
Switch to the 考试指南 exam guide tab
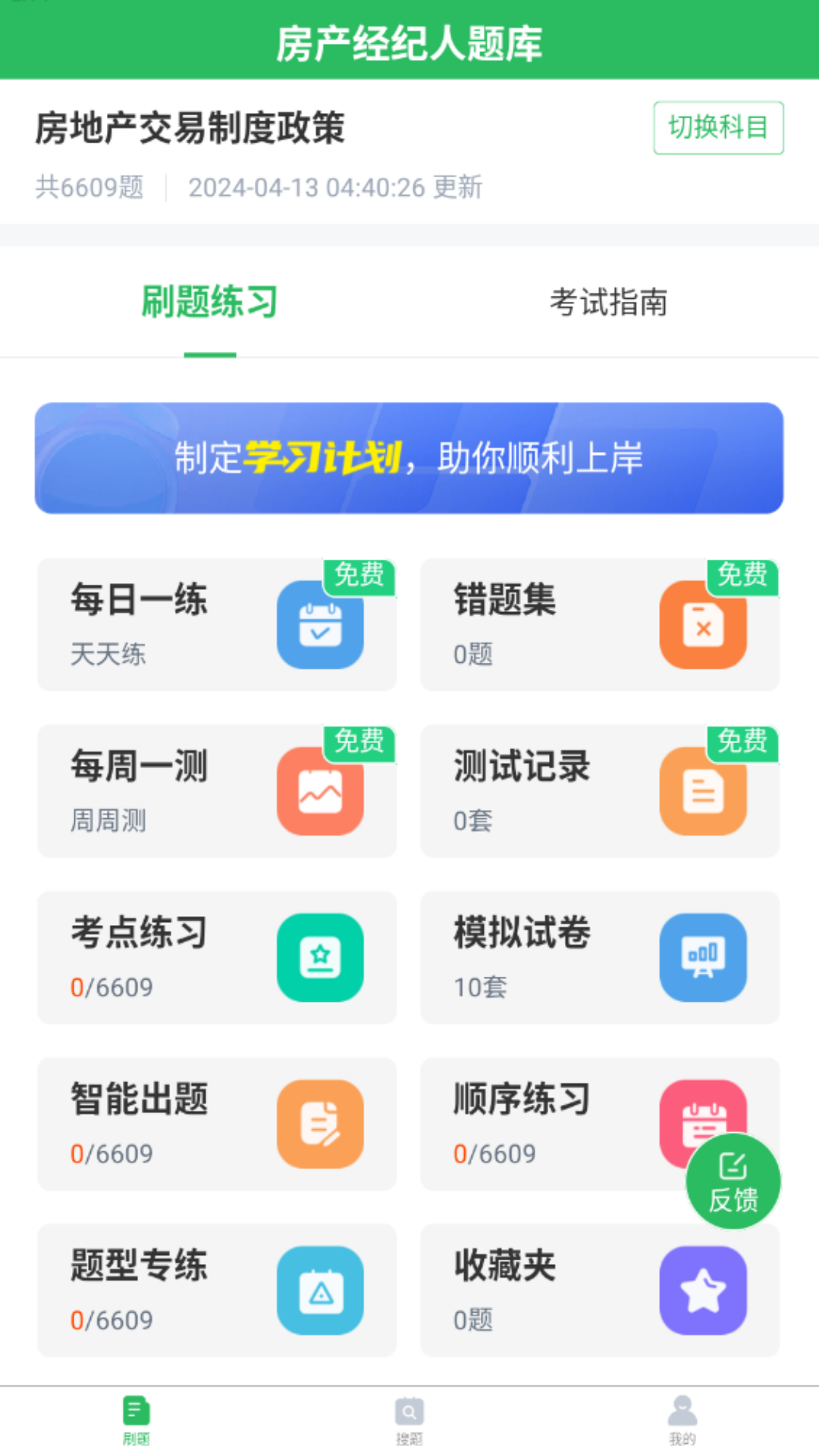(609, 301)
